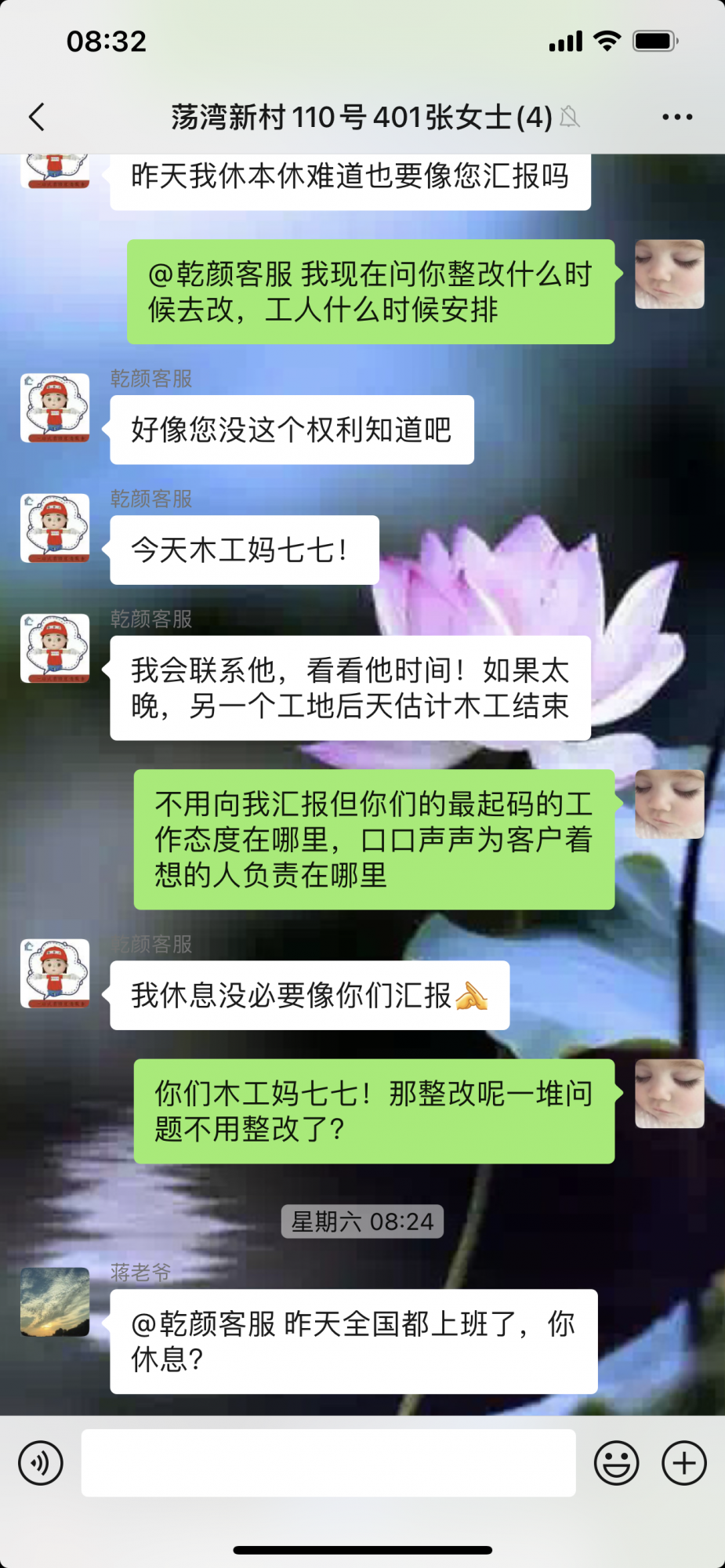The image size is (725, 1568).
Task: Open 蒋老爷's profile avatar
Action: (55, 1302)
